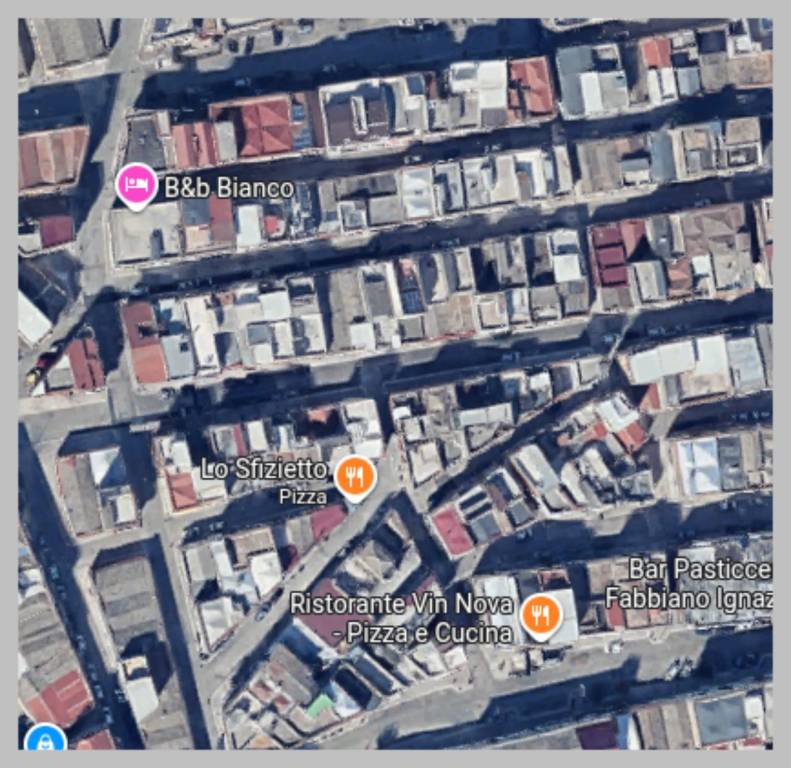The height and width of the screenshot is (768, 791).
Task: Open the Bar Pasticceria Fabbiano Ignazio place label
Action: (x=688, y=584)
